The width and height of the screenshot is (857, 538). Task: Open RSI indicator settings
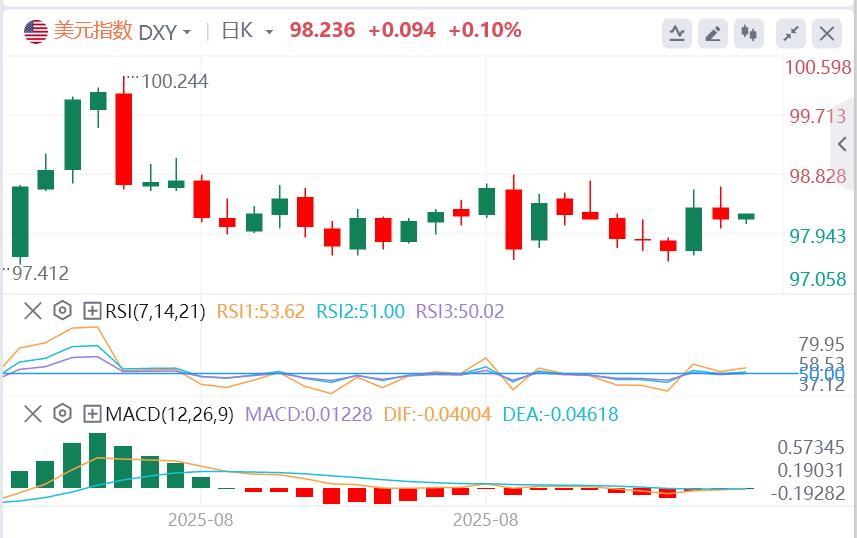point(62,311)
